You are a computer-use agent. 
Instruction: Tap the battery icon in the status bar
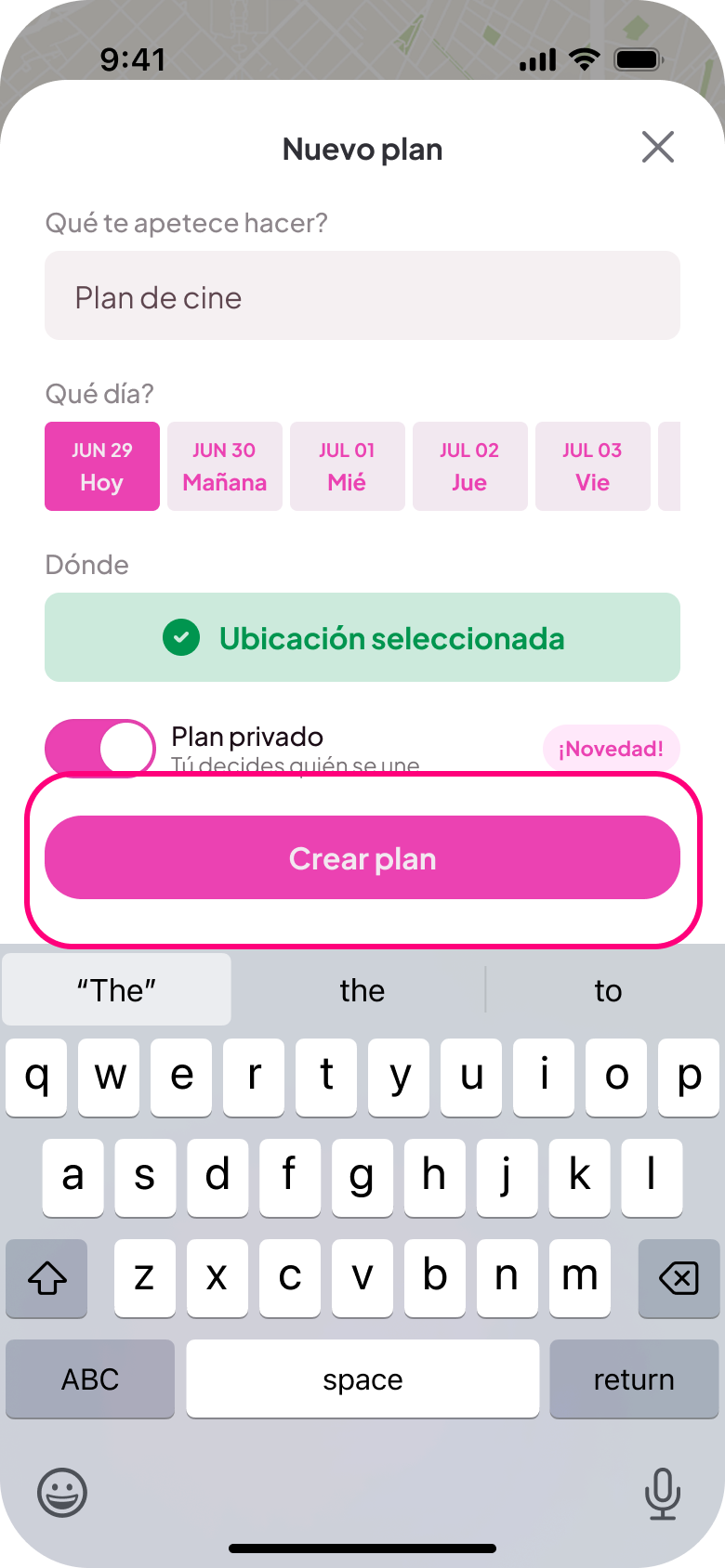639,59
